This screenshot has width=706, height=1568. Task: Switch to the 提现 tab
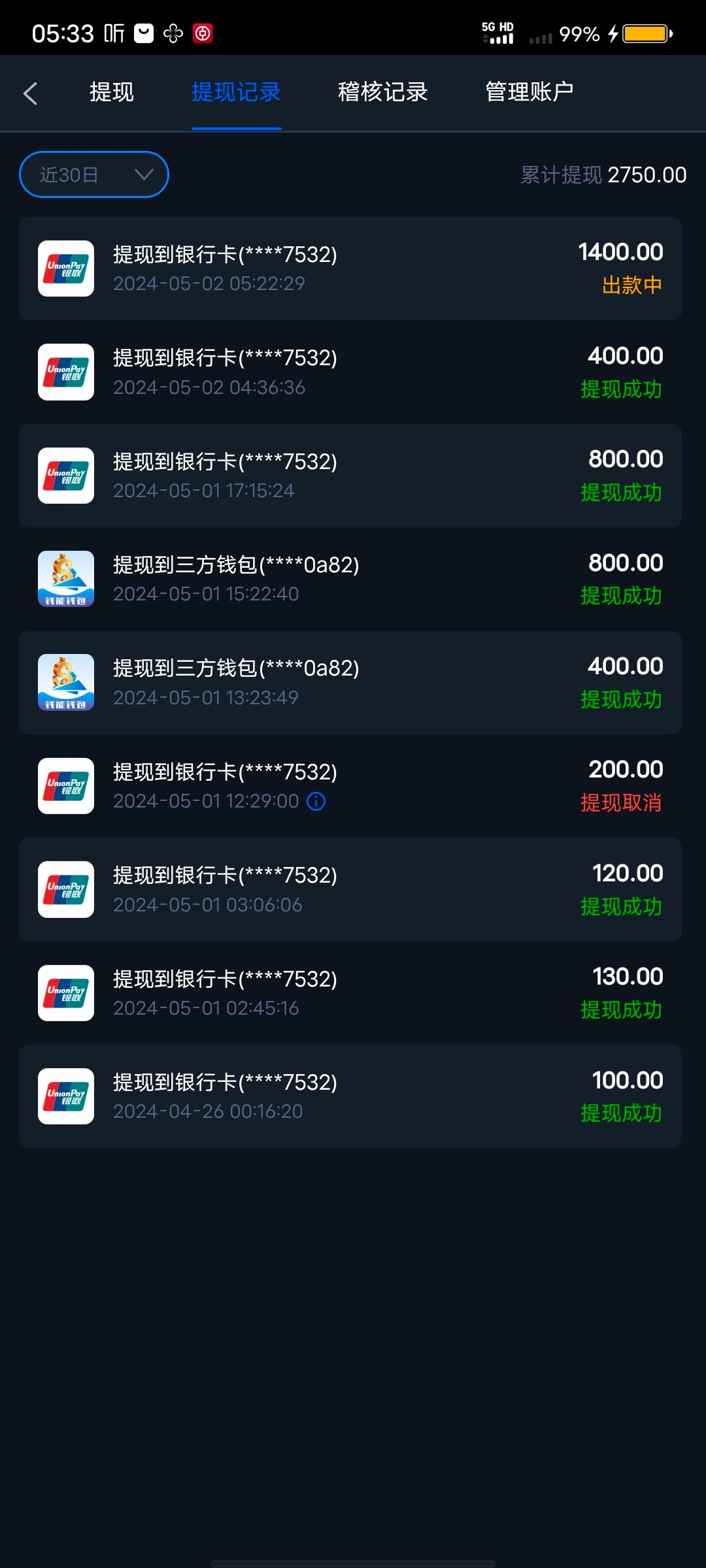(x=112, y=92)
